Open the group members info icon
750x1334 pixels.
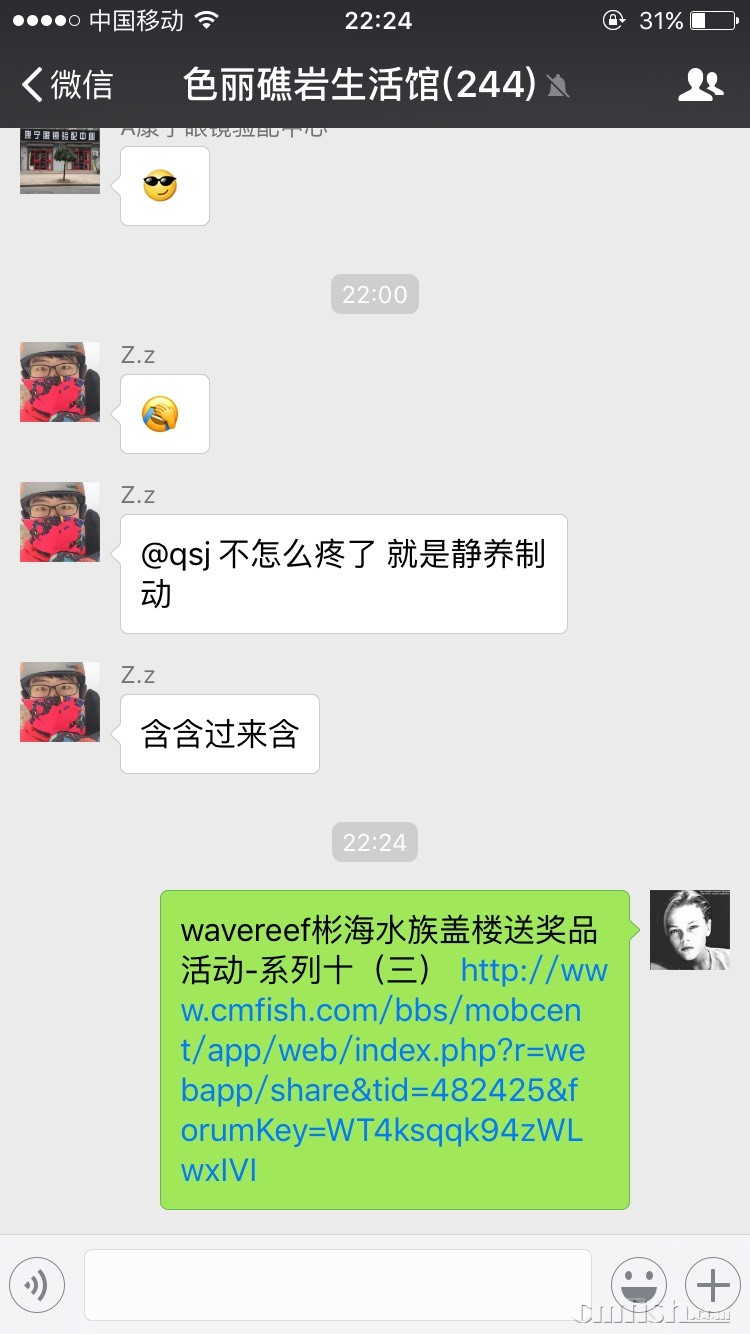point(700,85)
